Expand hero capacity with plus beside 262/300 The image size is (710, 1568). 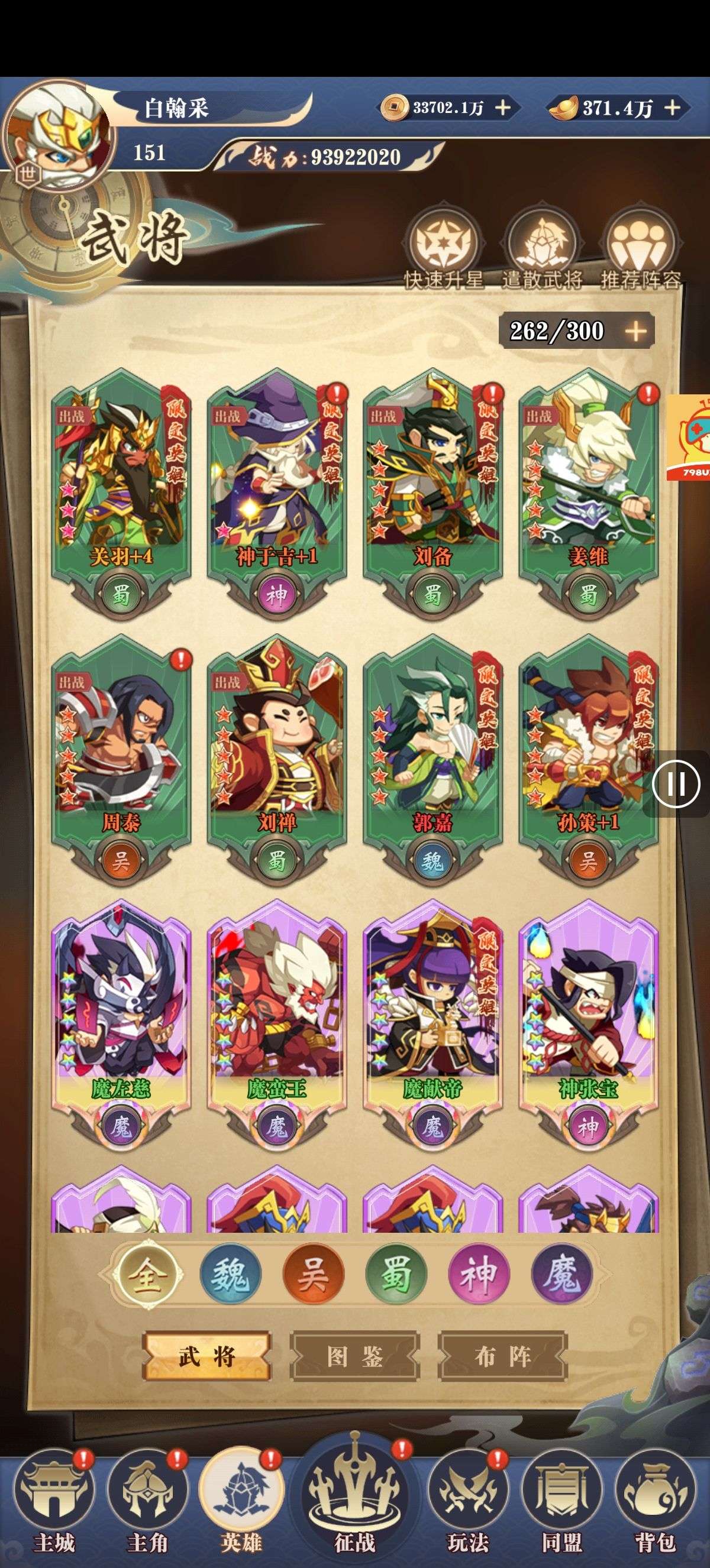(635, 331)
